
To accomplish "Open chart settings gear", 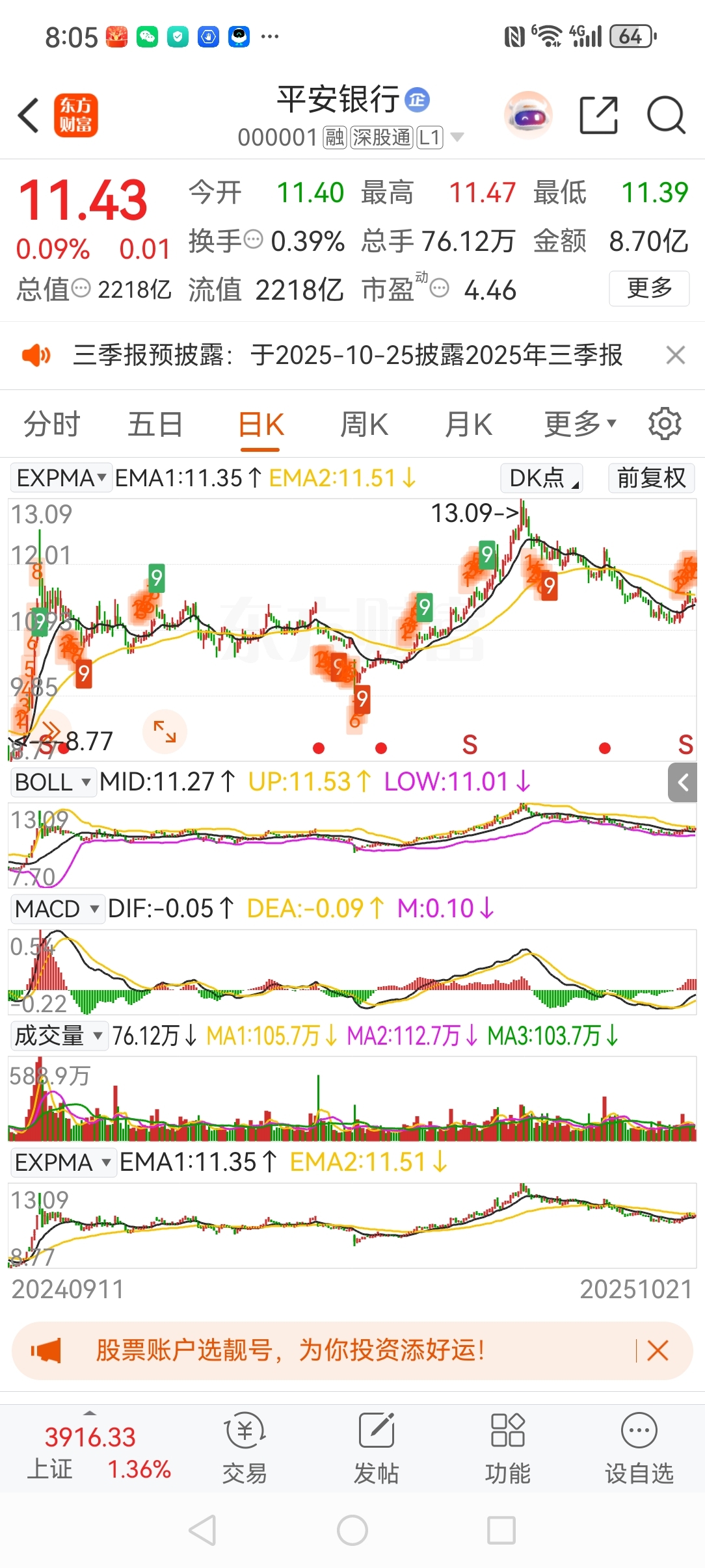I will [665, 425].
